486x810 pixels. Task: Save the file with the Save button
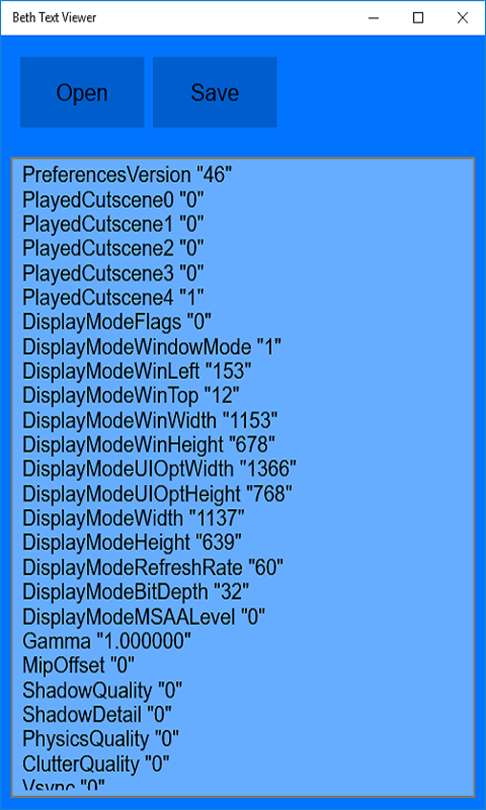click(x=215, y=92)
